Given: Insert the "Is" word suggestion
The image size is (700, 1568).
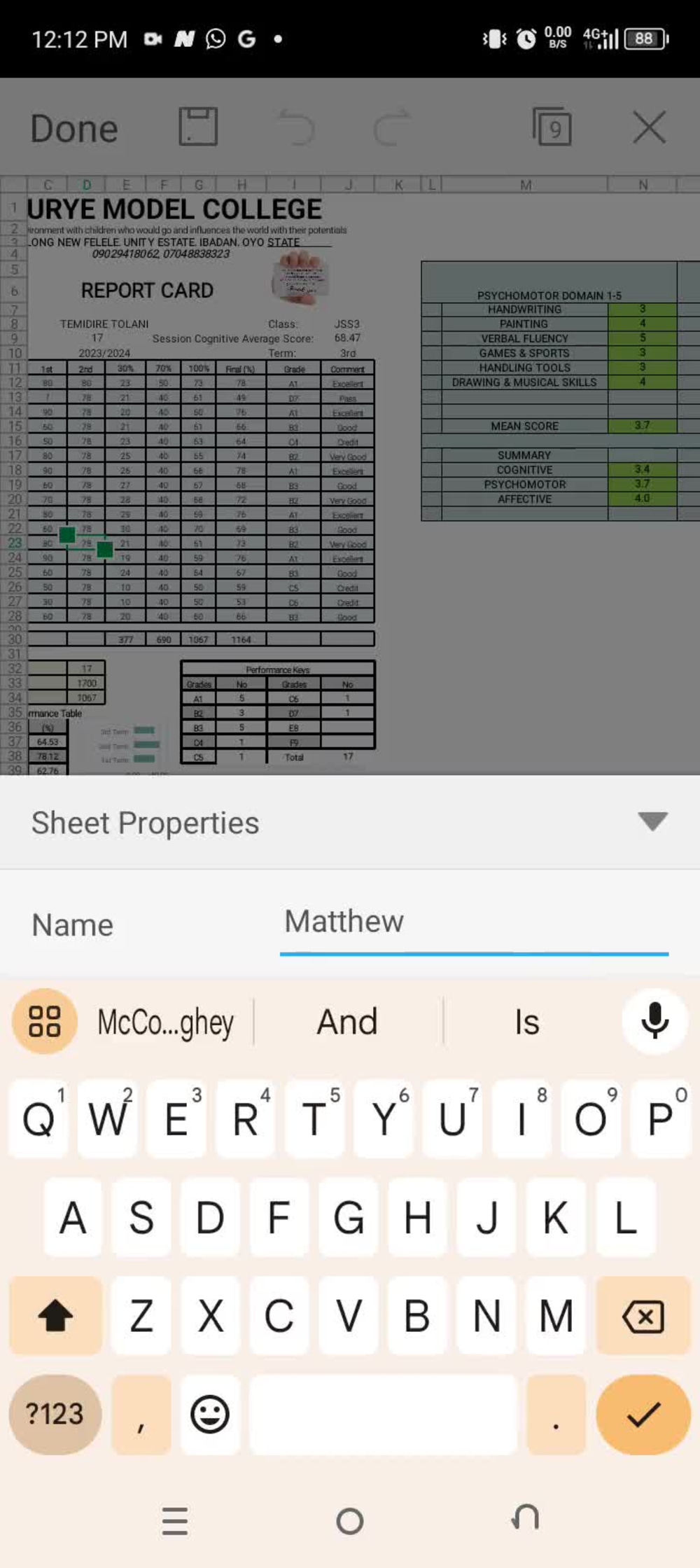Looking at the screenshot, I should [x=527, y=1022].
